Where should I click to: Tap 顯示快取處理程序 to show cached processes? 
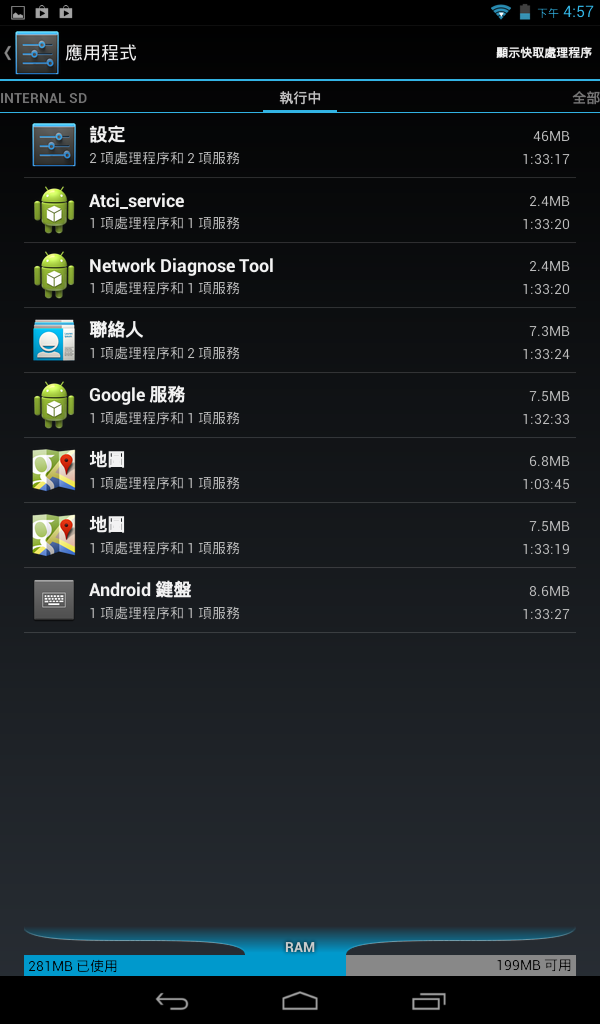pos(544,53)
